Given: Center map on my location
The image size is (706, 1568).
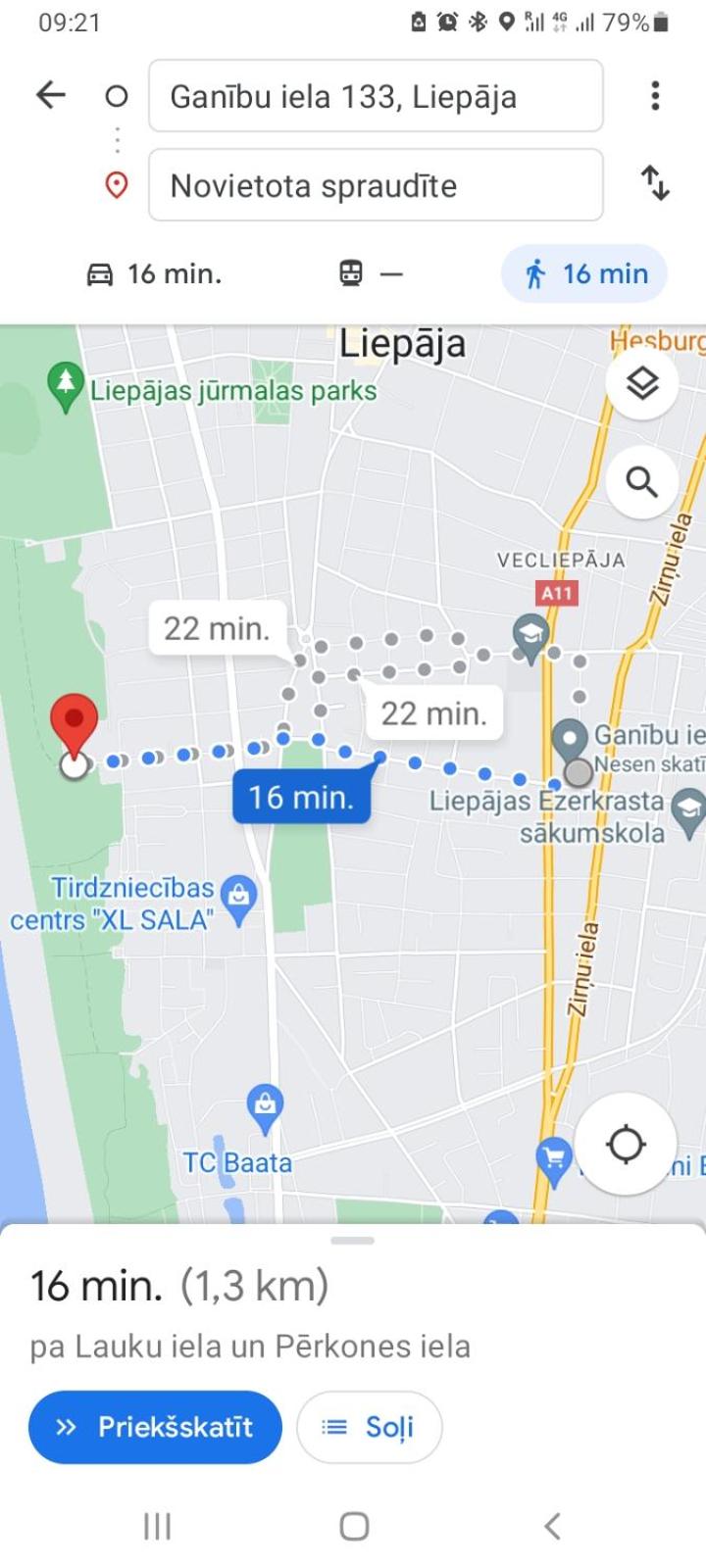Looking at the screenshot, I should pyautogui.click(x=626, y=1144).
